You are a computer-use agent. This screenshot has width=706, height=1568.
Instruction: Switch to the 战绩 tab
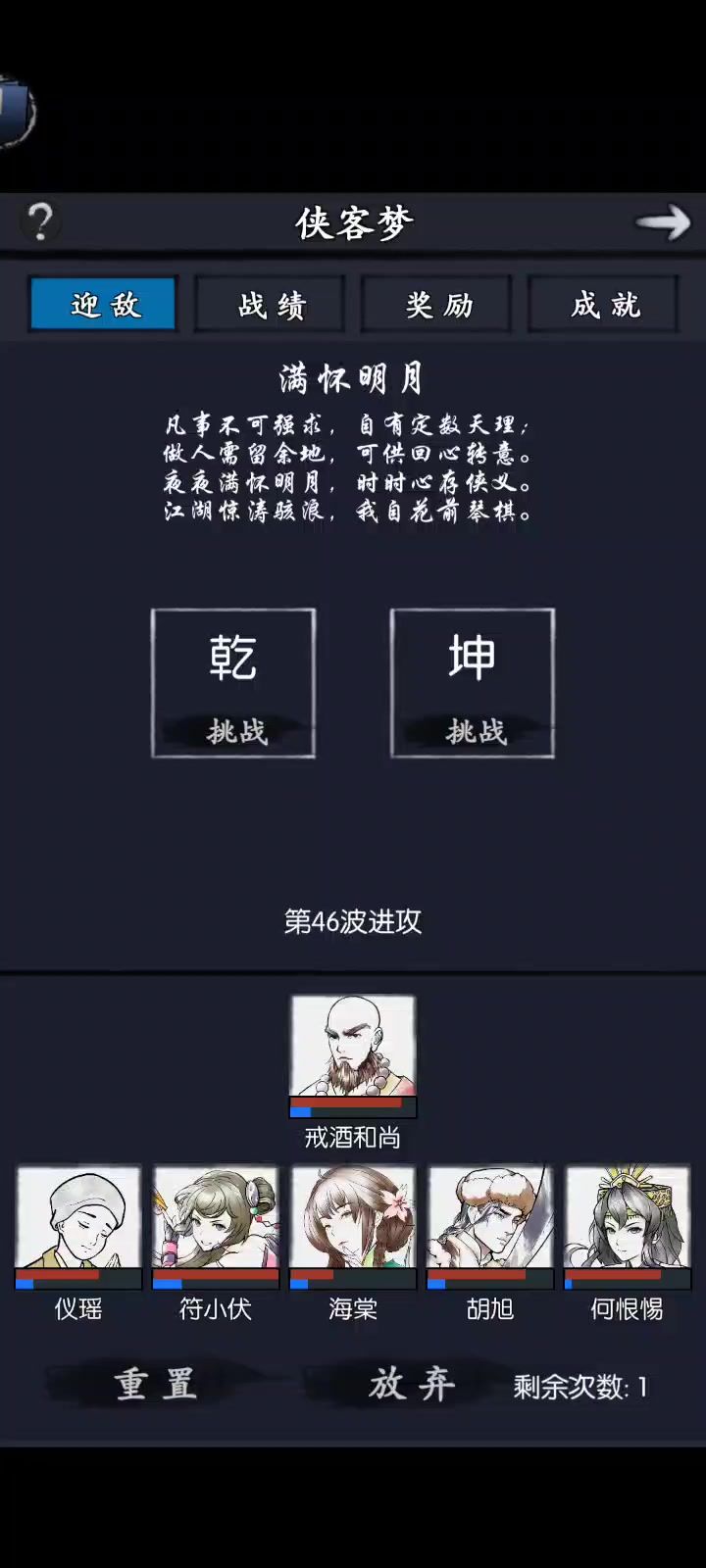271,305
